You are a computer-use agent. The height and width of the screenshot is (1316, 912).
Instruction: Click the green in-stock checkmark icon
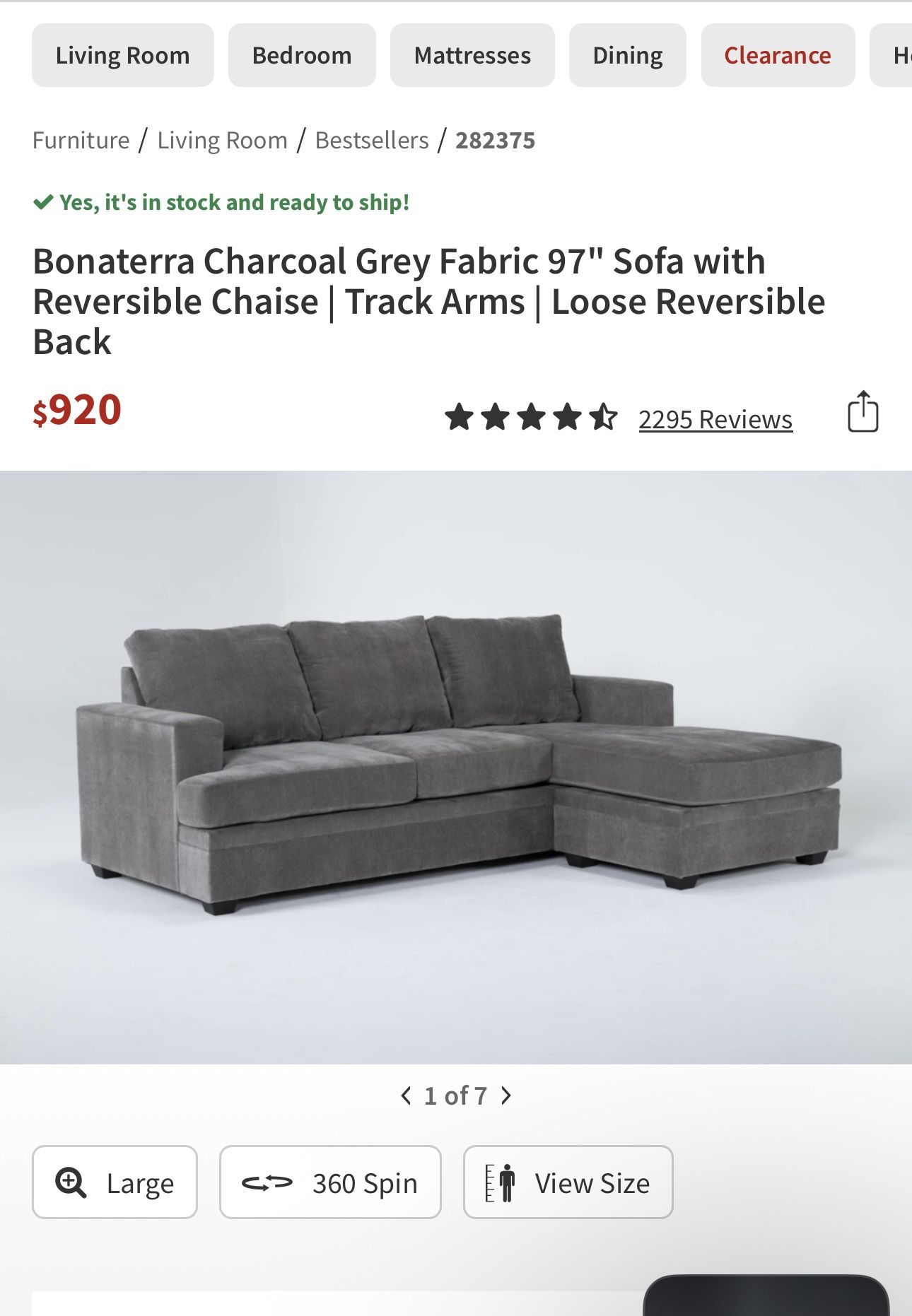[x=42, y=202]
